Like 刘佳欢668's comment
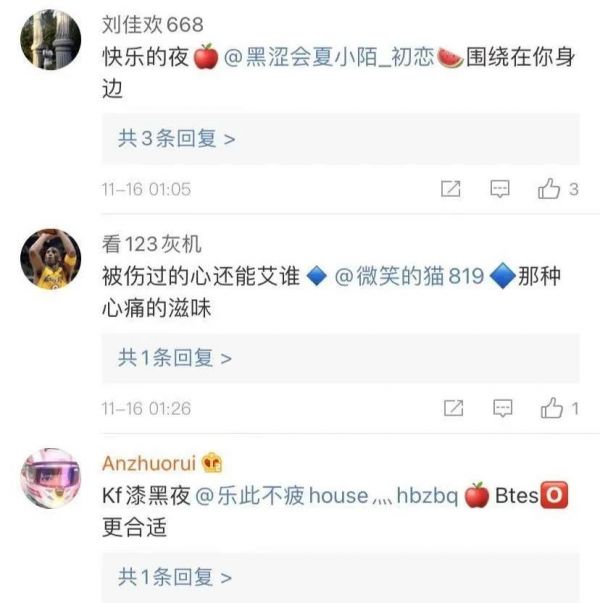Viewport: 600px width, 603px height. pos(550,189)
